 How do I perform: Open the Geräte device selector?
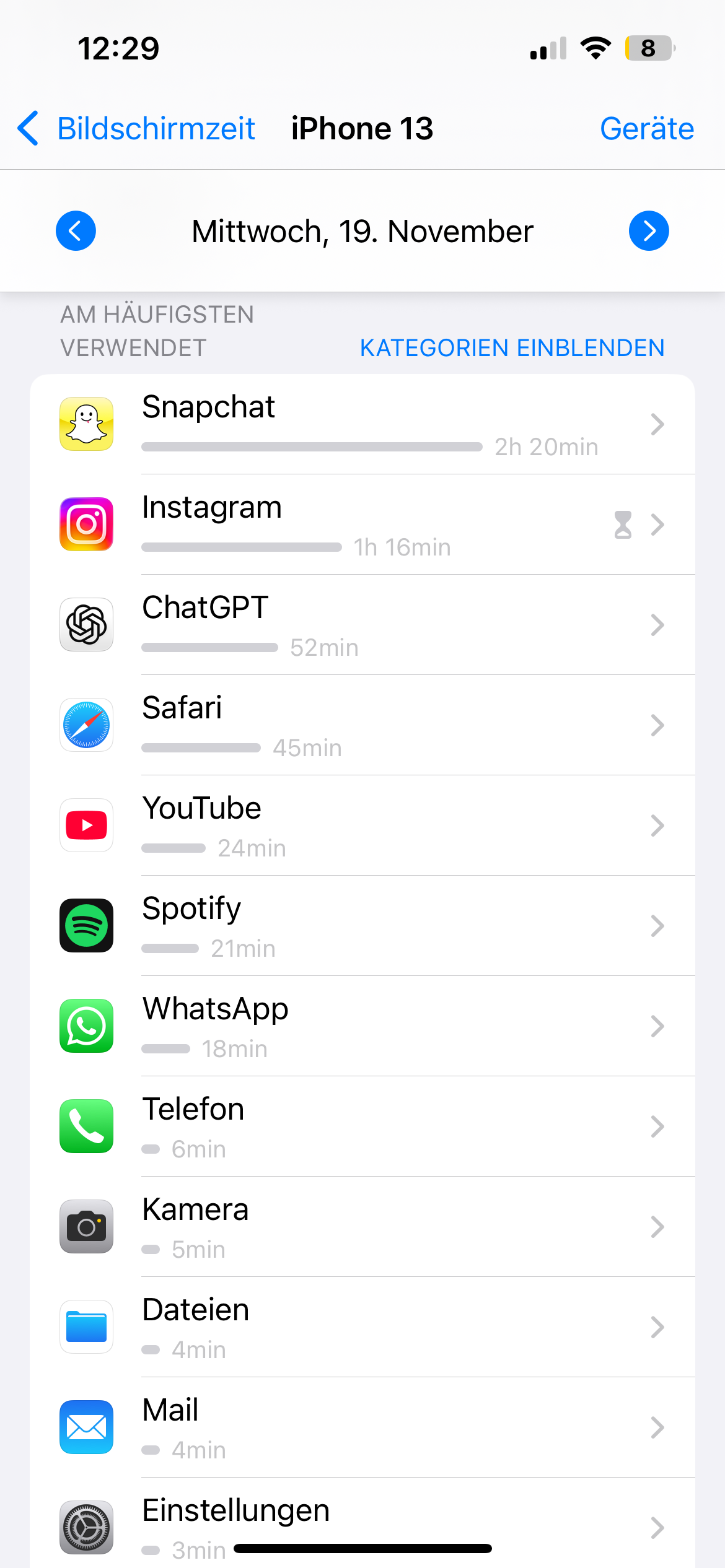click(646, 129)
